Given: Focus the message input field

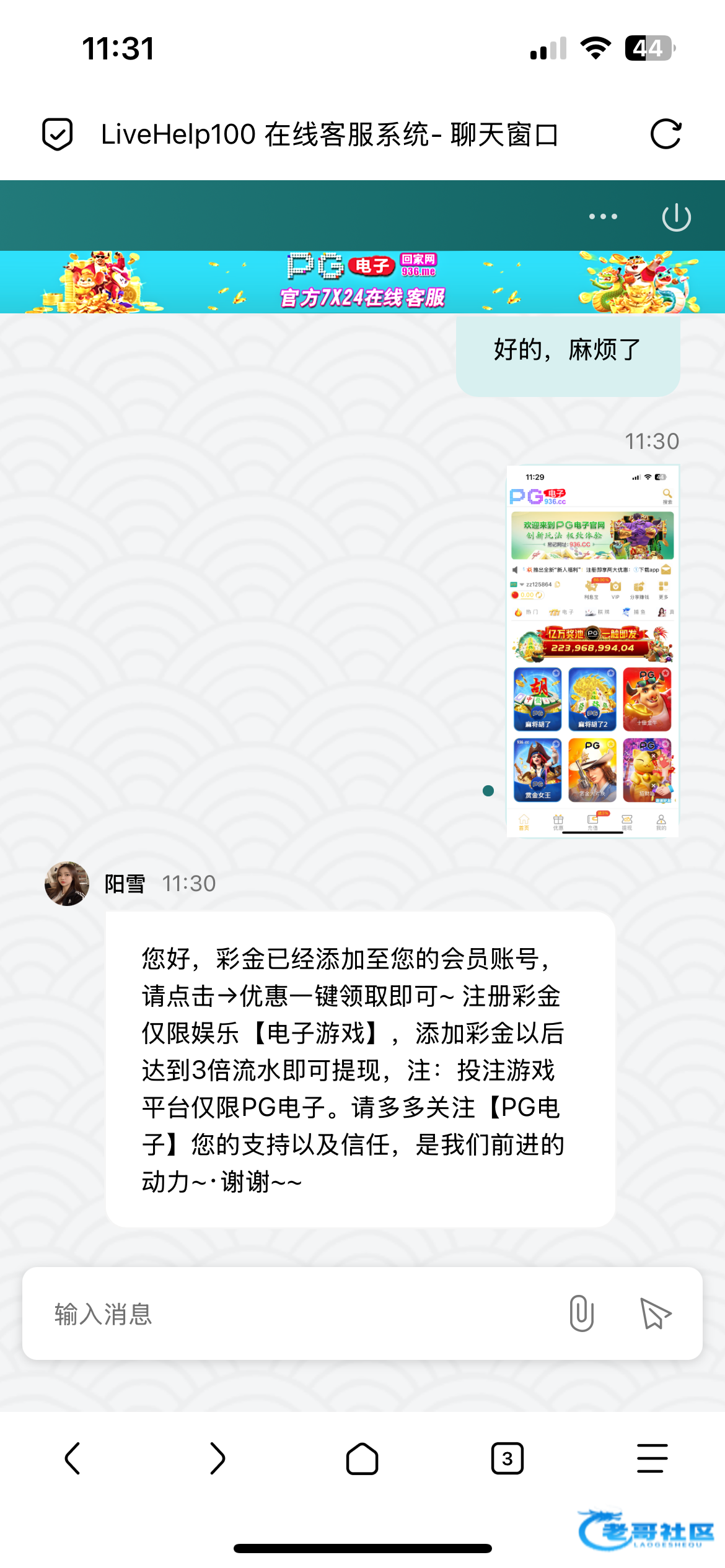Looking at the screenshot, I should [x=297, y=1313].
